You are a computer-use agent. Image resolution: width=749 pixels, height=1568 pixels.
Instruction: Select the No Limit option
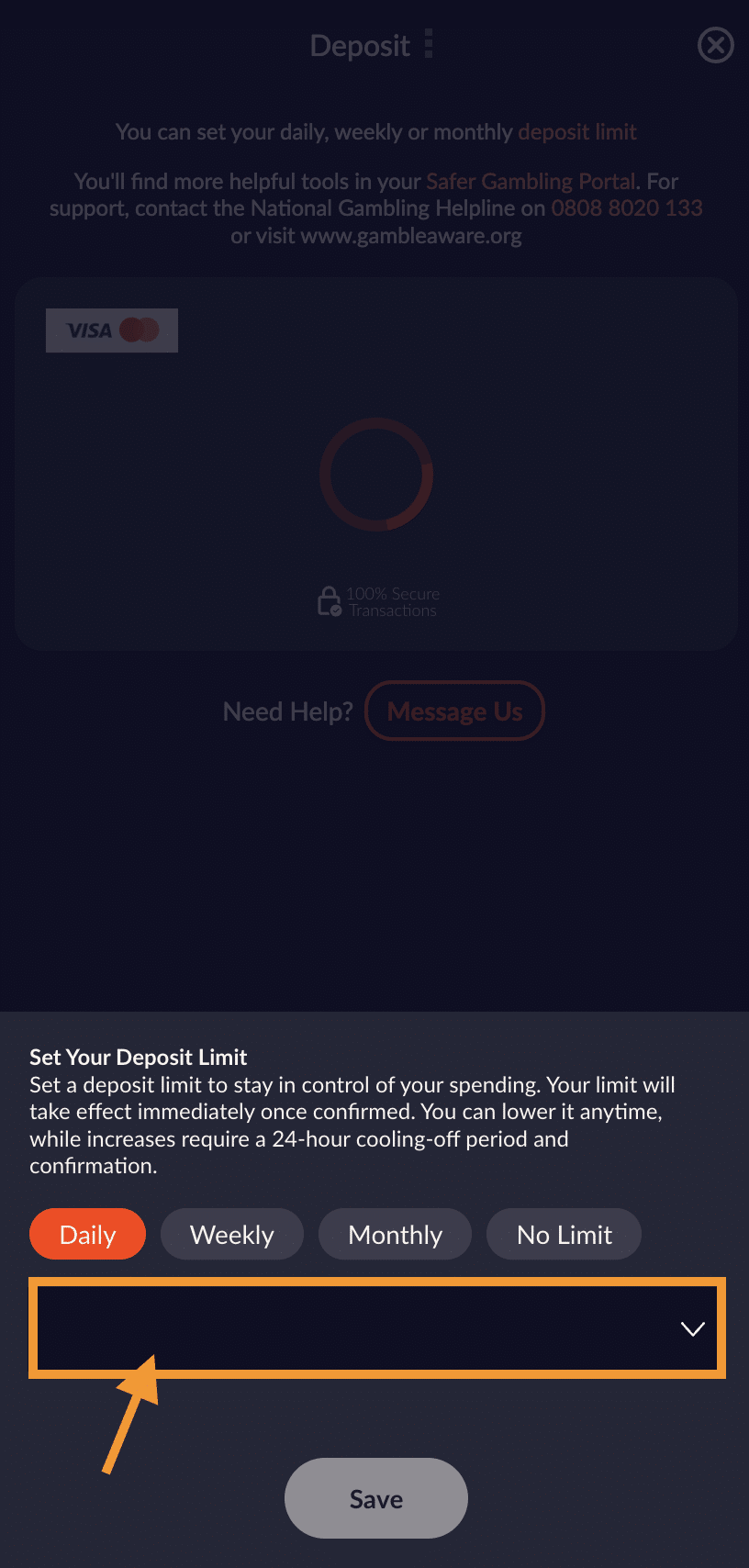(564, 1235)
